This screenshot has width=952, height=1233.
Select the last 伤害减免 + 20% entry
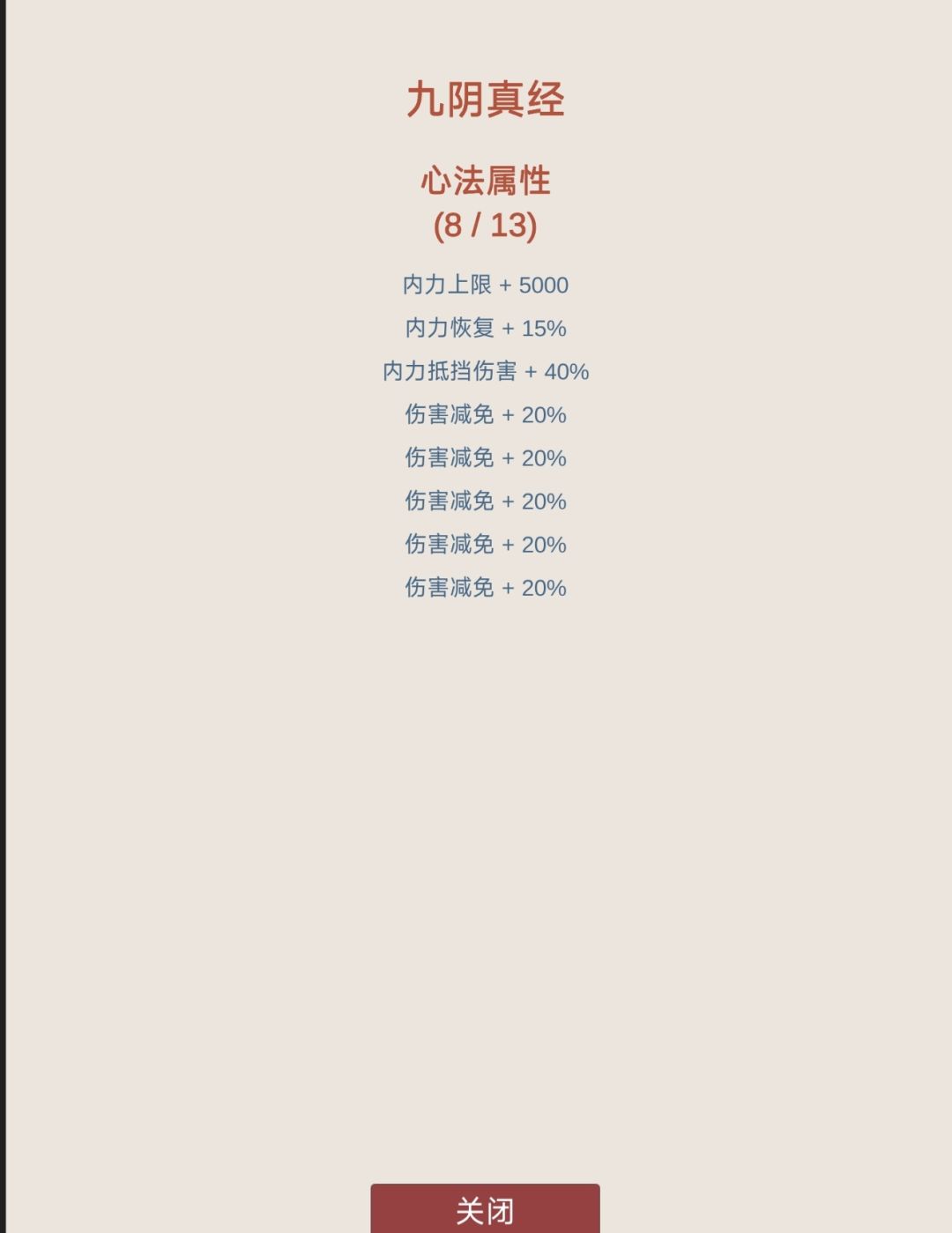tap(483, 587)
